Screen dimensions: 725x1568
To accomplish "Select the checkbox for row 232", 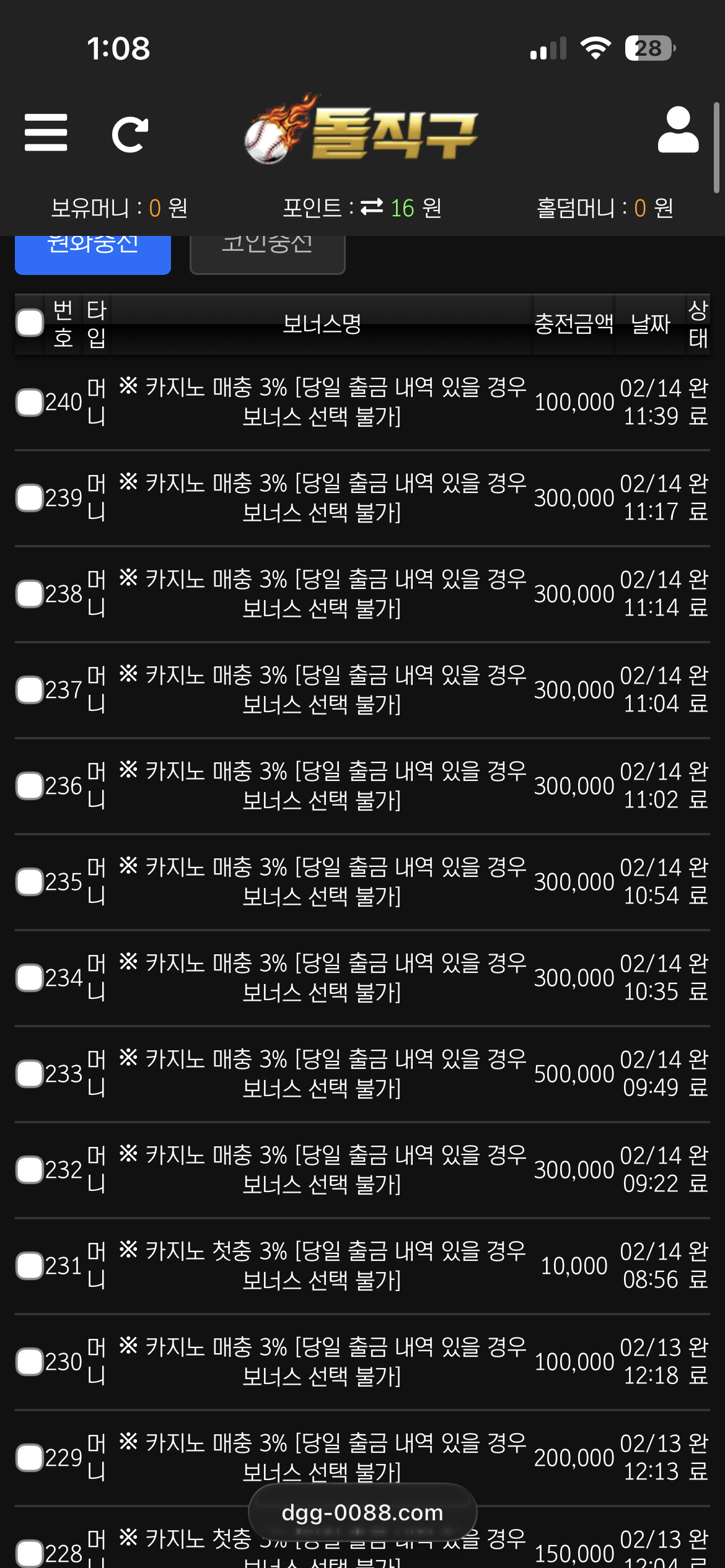I will (30, 1170).
